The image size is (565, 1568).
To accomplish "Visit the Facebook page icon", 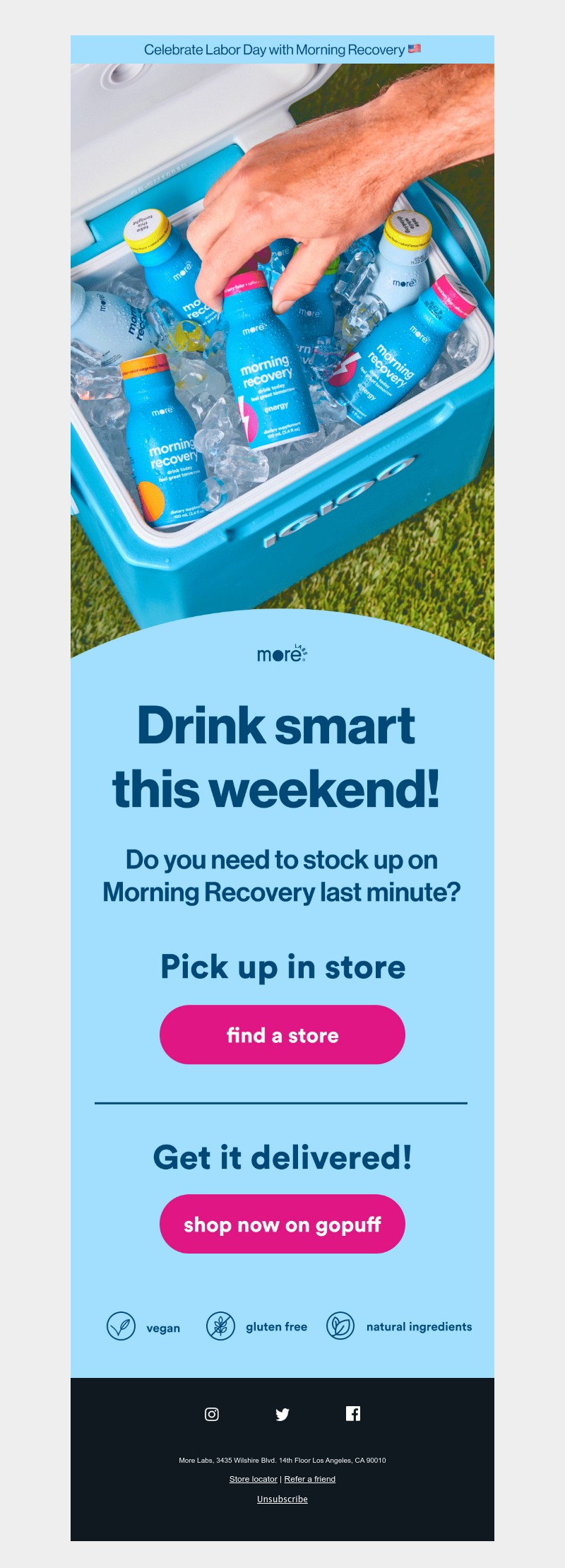I will pos(353,1413).
